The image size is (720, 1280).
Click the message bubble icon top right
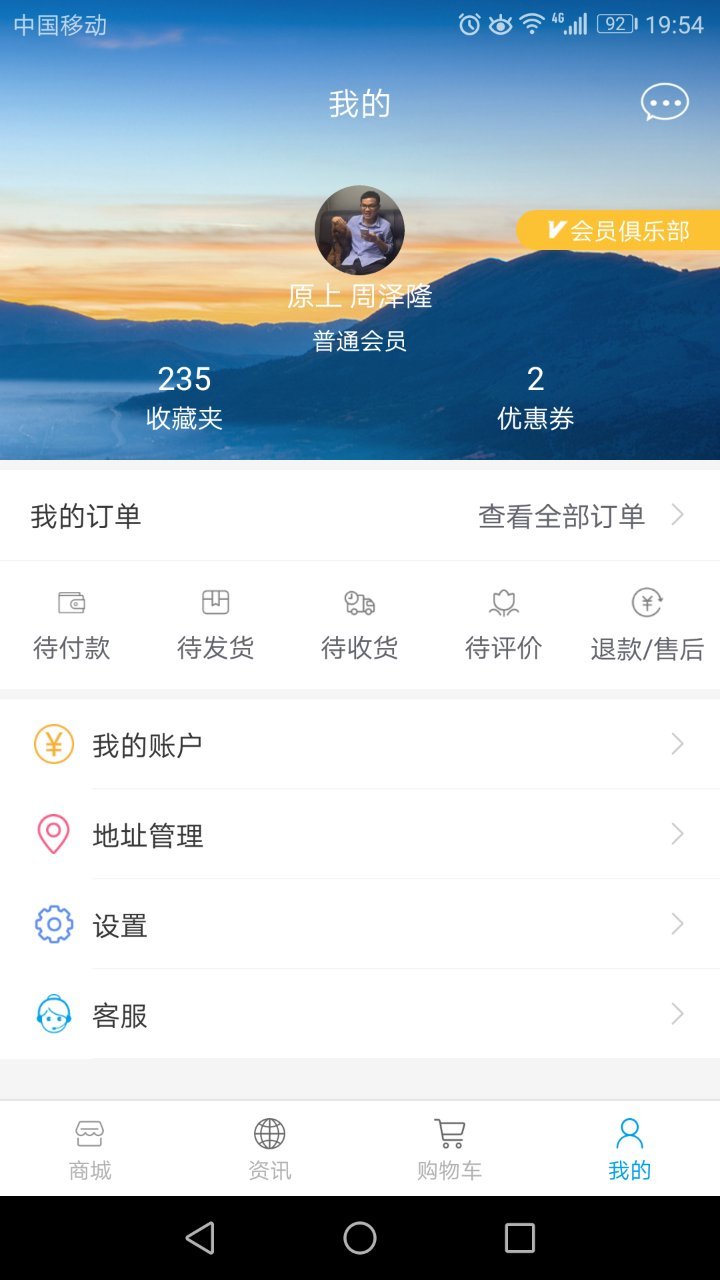pyautogui.click(x=664, y=102)
